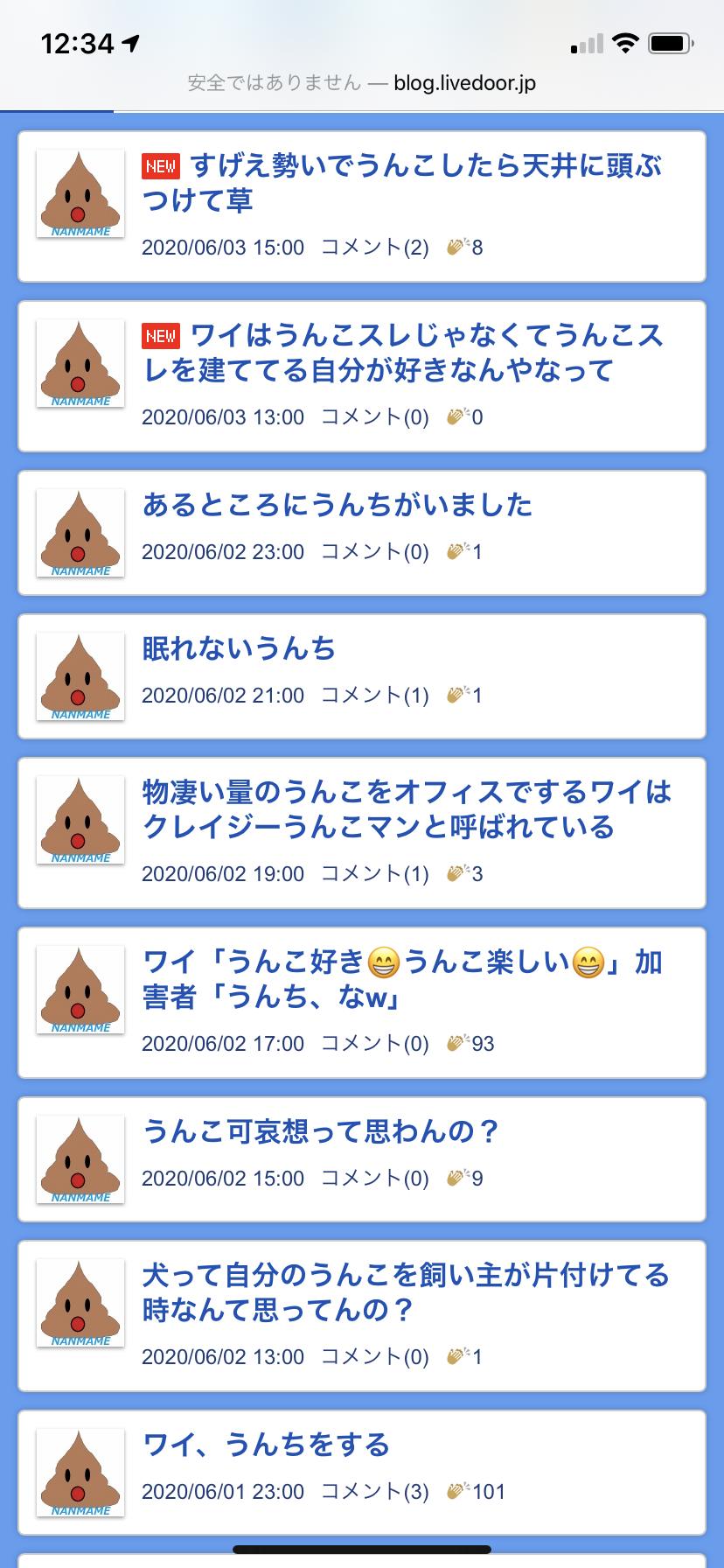724x1568 pixels.
Task: Tap the thumbnail beside 眠れないうんち
Action: [80, 676]
